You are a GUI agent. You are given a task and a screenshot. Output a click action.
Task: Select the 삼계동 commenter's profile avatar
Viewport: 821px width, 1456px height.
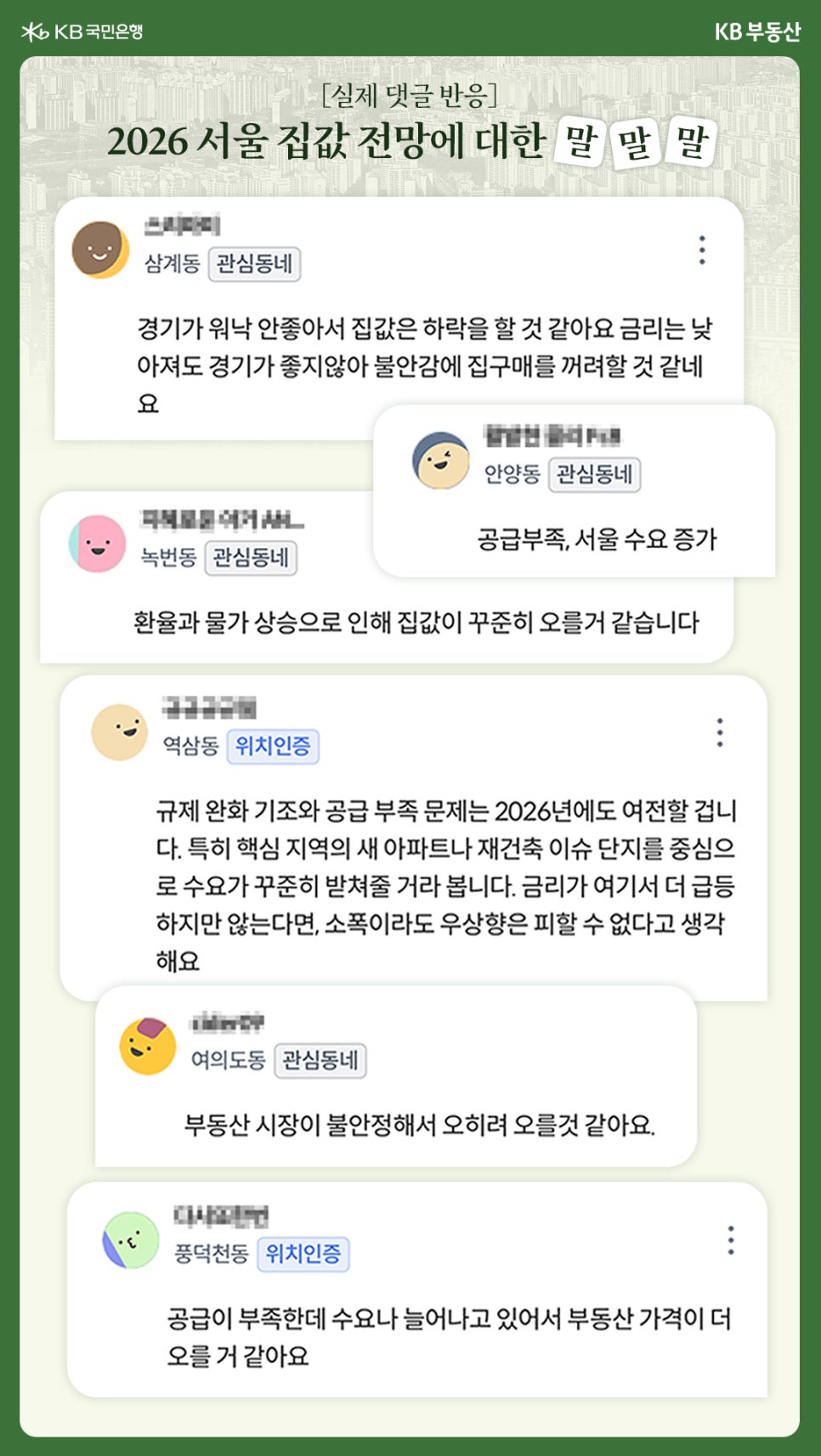100,252
